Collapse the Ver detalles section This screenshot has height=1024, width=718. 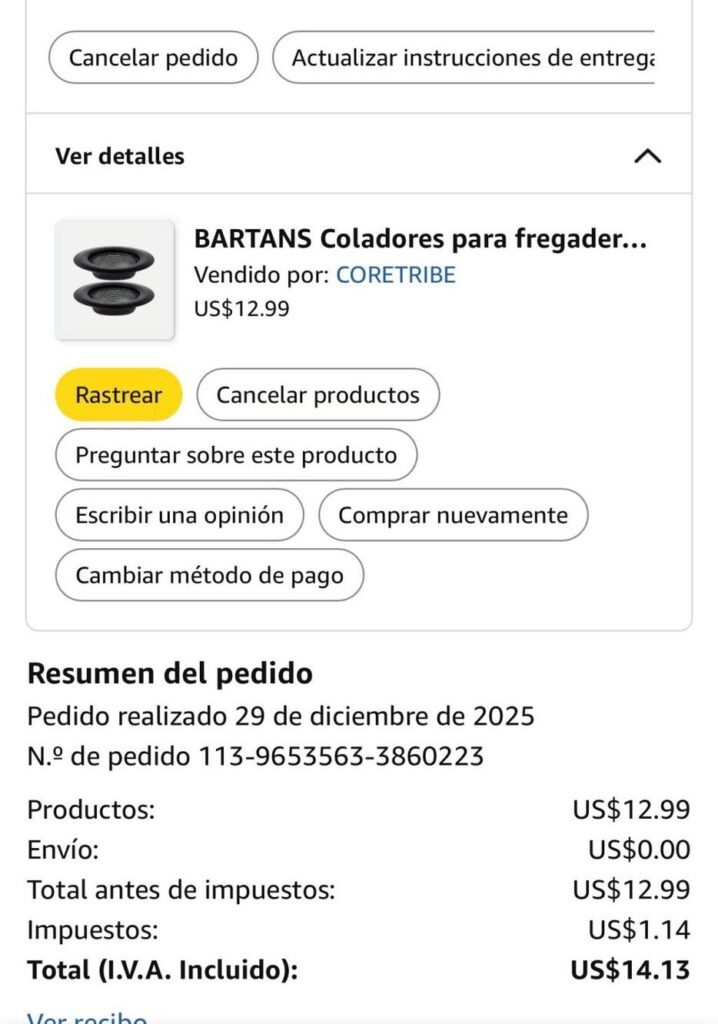click(x=648, y=156)
